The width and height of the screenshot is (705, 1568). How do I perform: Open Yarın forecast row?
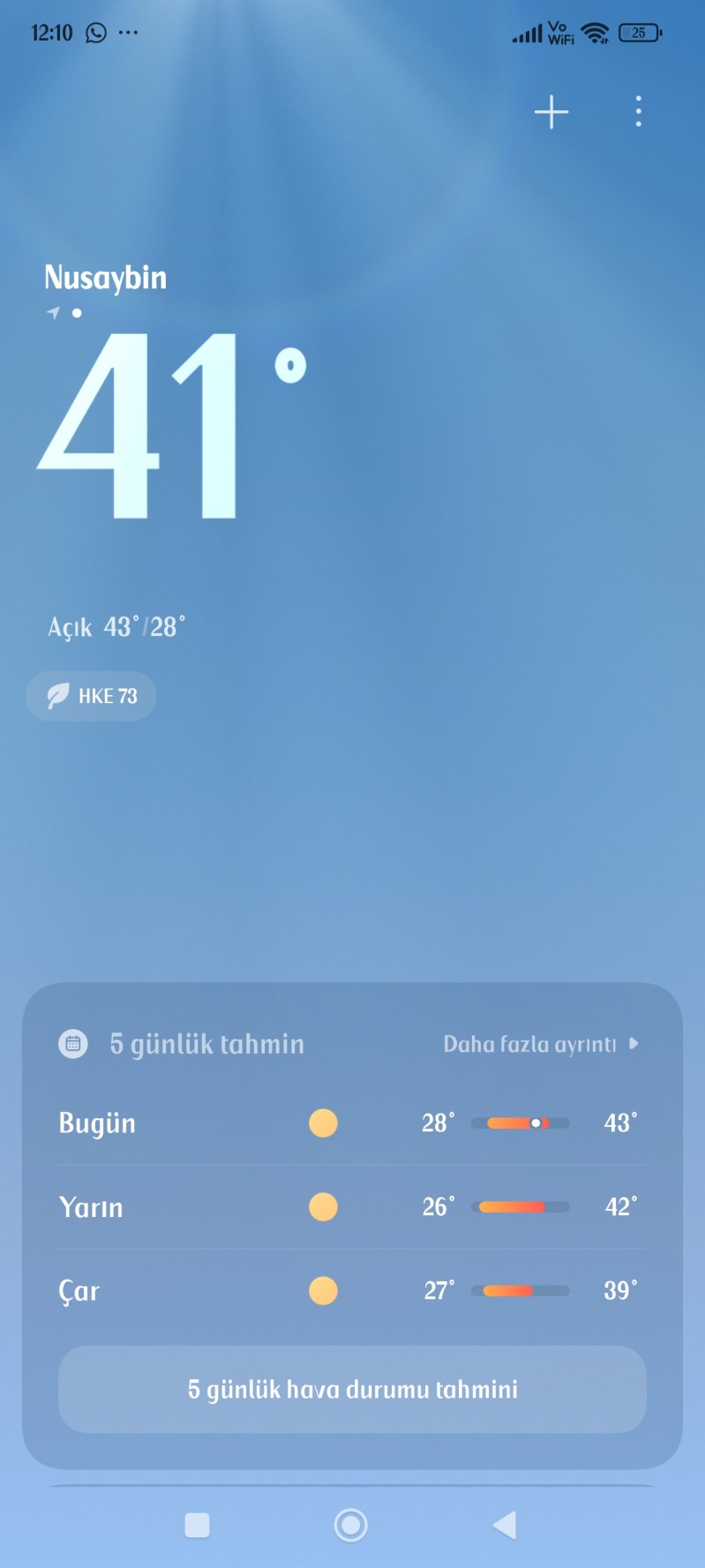click(x=352, y=1206)
